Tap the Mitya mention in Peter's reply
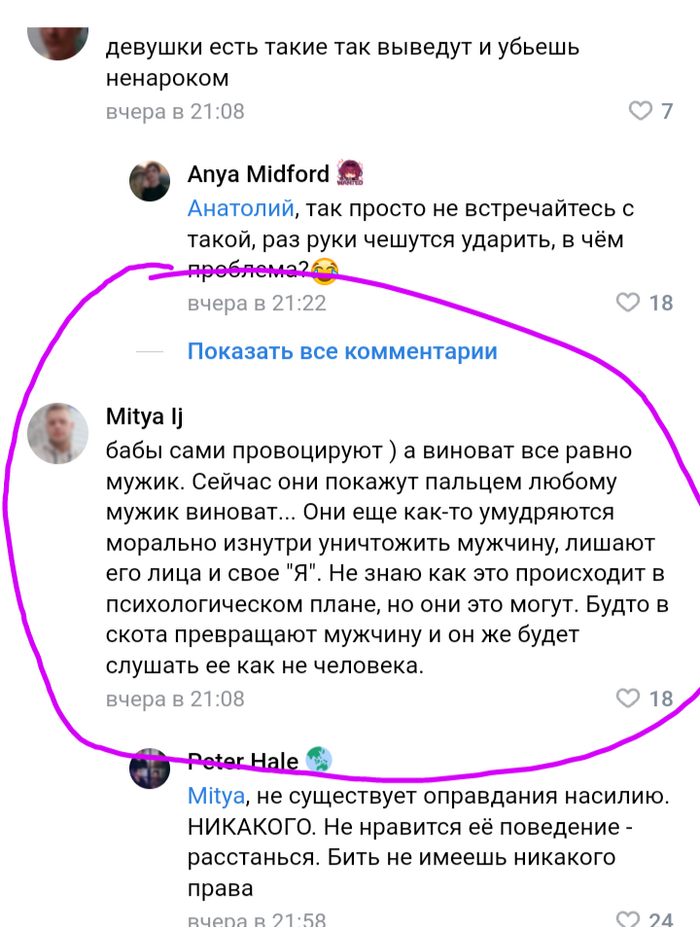Image resolution: width=700 pixels, height=927 pixels. point(215,796)
